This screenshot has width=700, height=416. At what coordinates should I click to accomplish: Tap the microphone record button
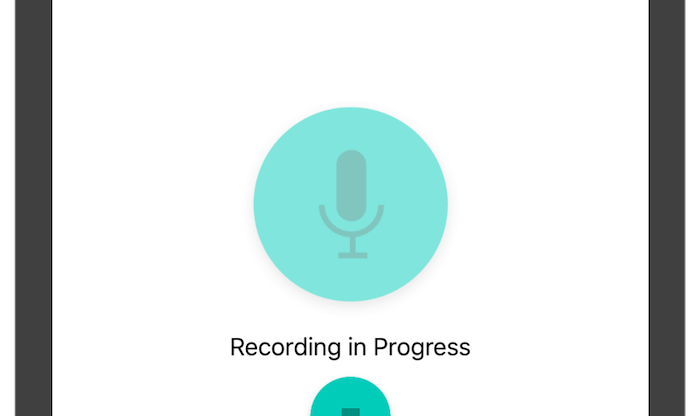coord(350,204)
